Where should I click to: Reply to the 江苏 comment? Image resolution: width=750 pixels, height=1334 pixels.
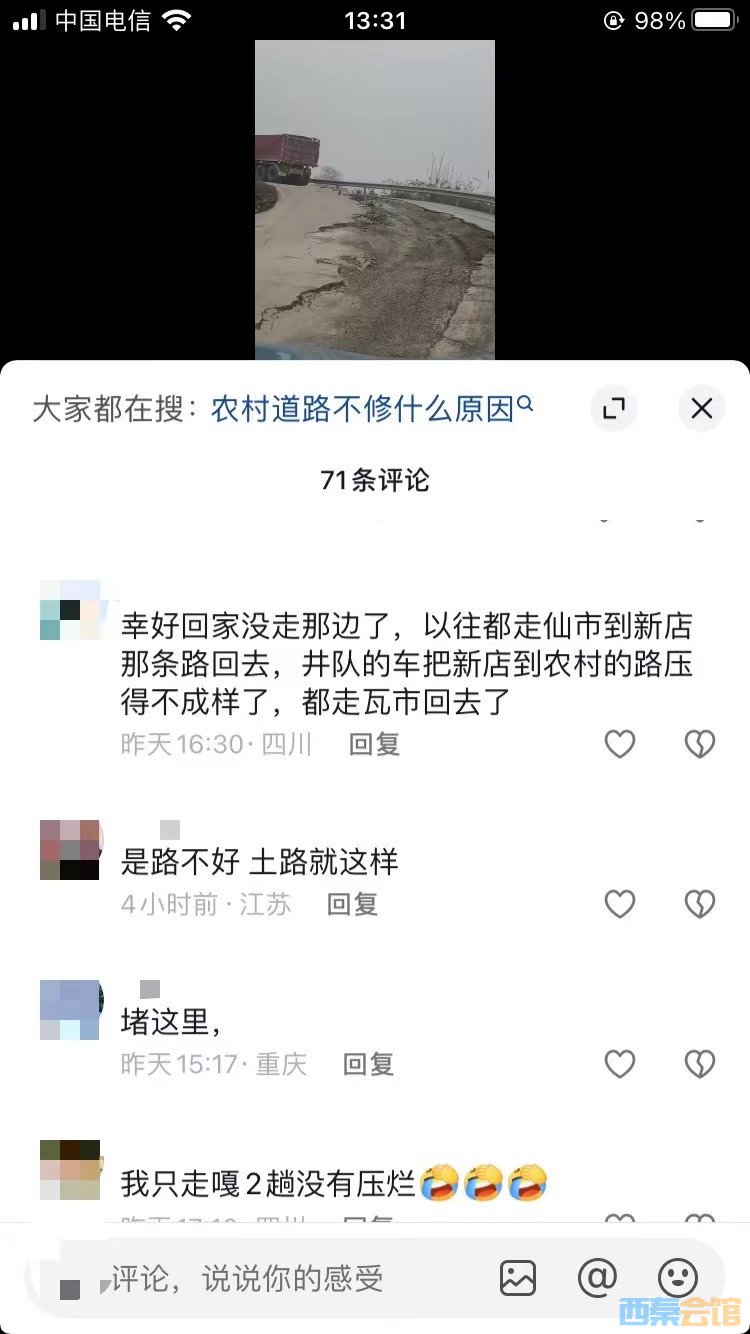pyautogui.click(x=352, y=904)
